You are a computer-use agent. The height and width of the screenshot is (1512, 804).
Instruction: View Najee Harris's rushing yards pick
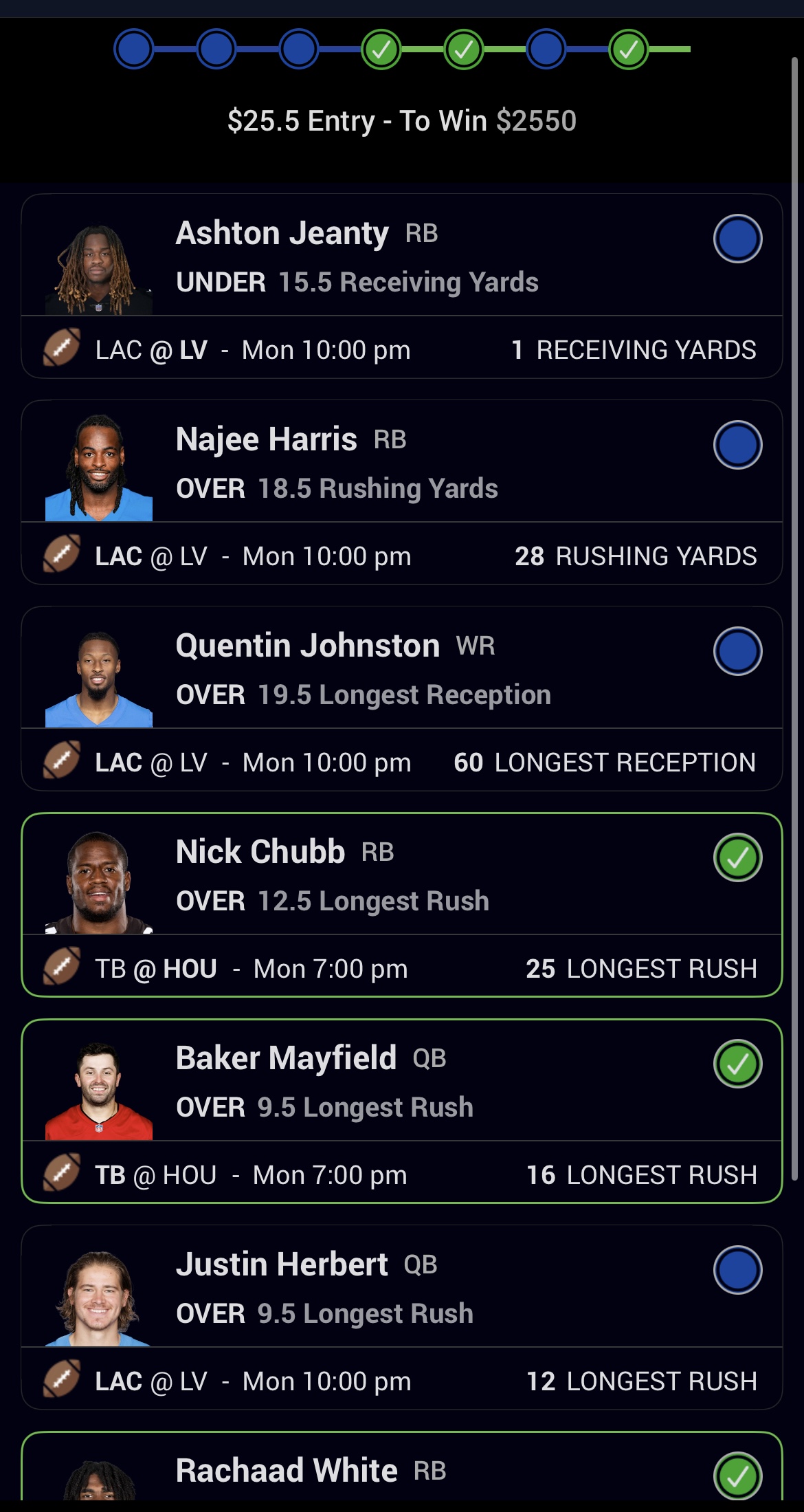coord(401,492)
